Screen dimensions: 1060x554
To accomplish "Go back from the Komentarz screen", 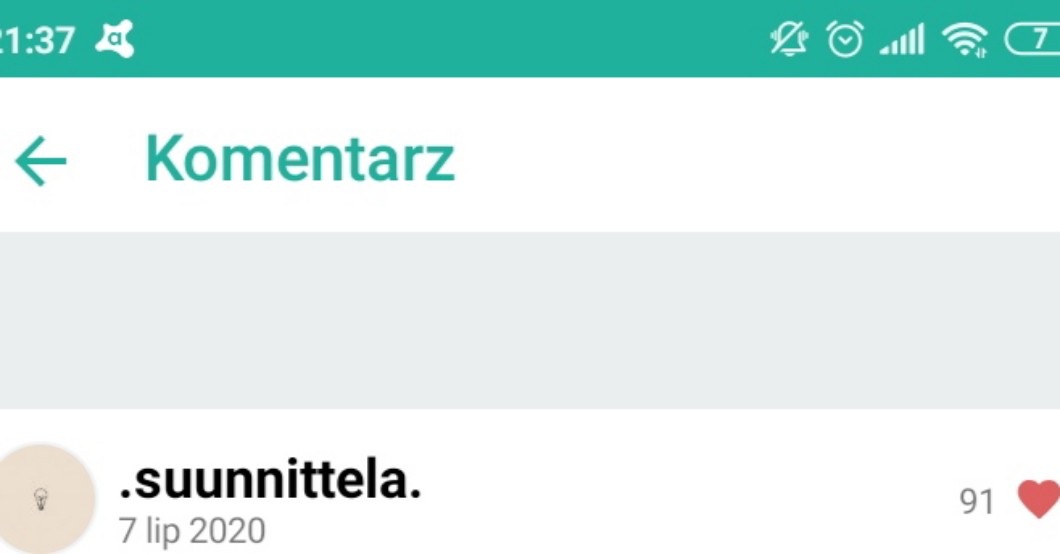I will [40, 161].
